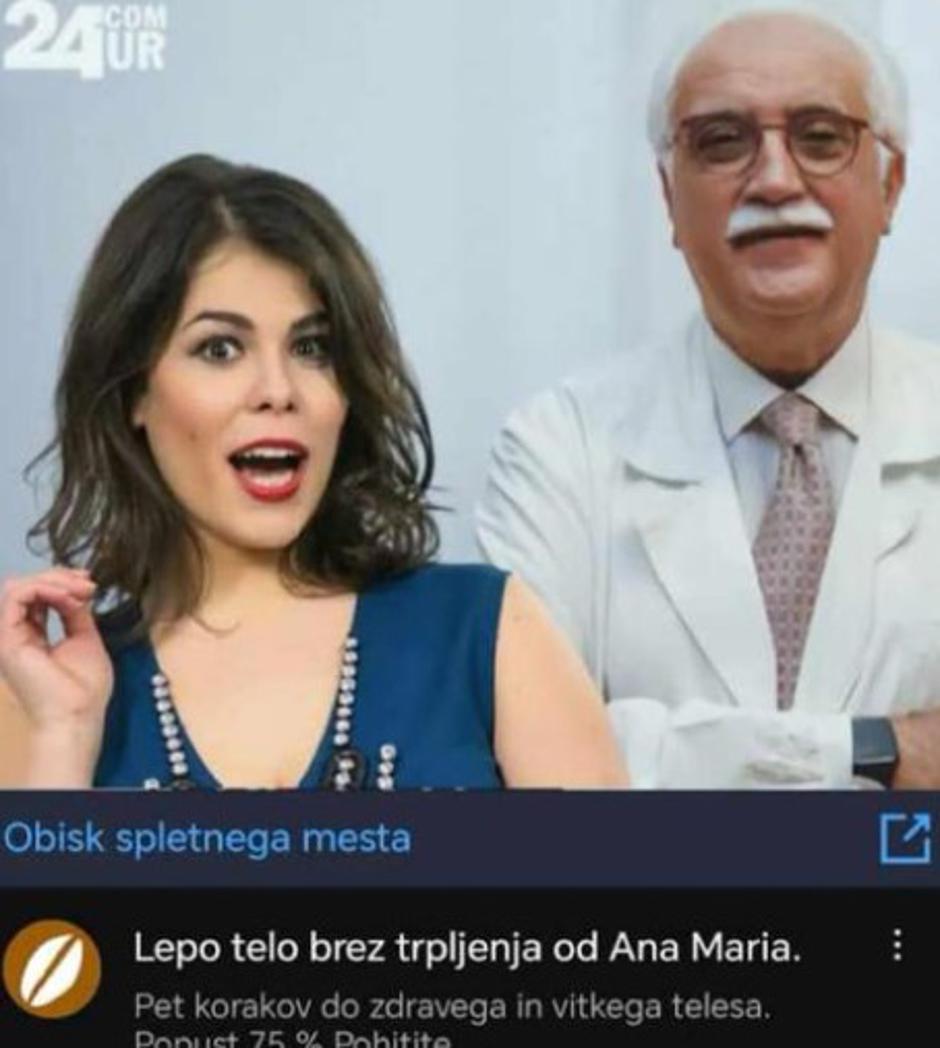This screenshot has width=940, height=1048.
Task: Click the 24ur.com logo watermark
Action: (x=85, y=40)
